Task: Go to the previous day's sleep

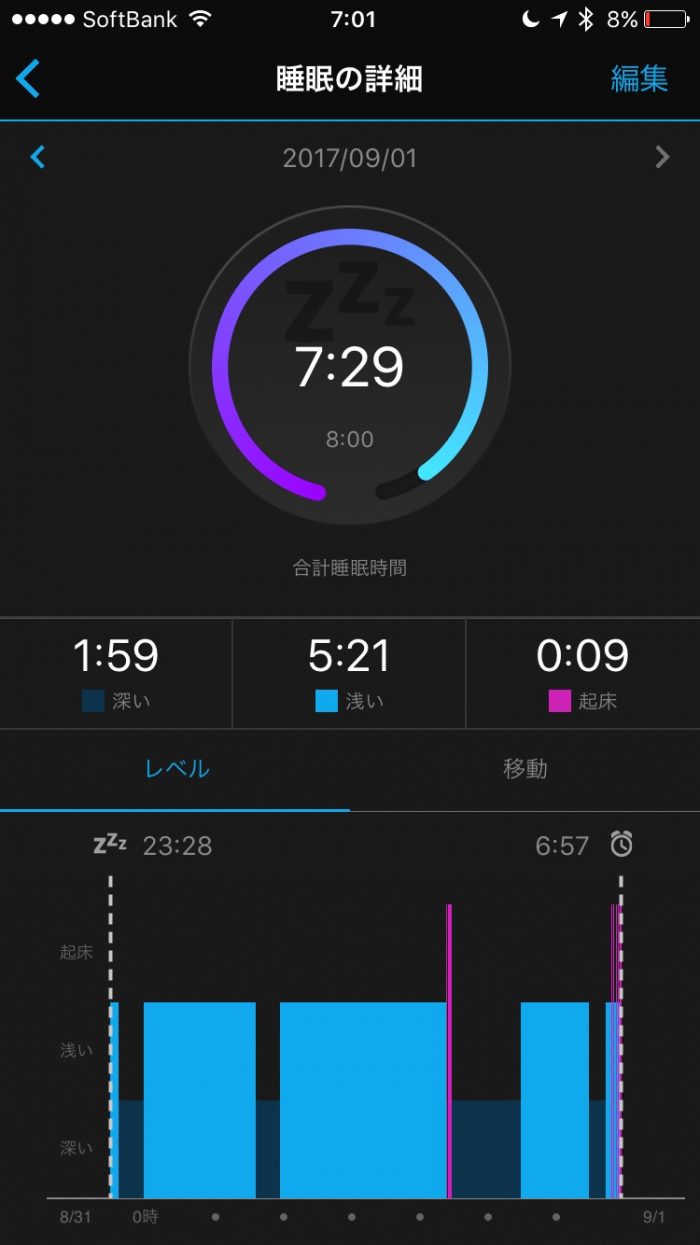Action: click(38, 157)
